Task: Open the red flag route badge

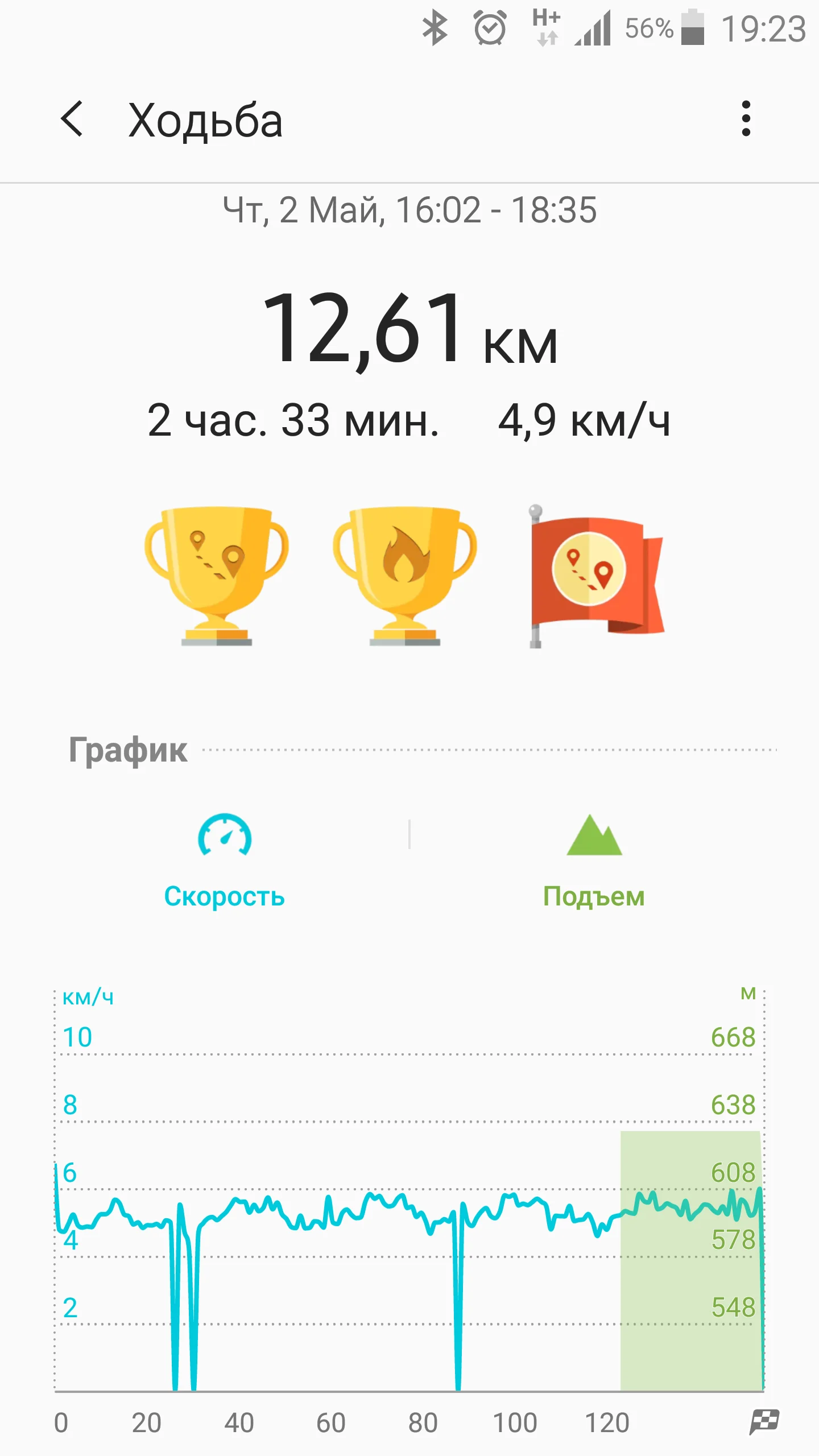Action: (x=594, y=576)
